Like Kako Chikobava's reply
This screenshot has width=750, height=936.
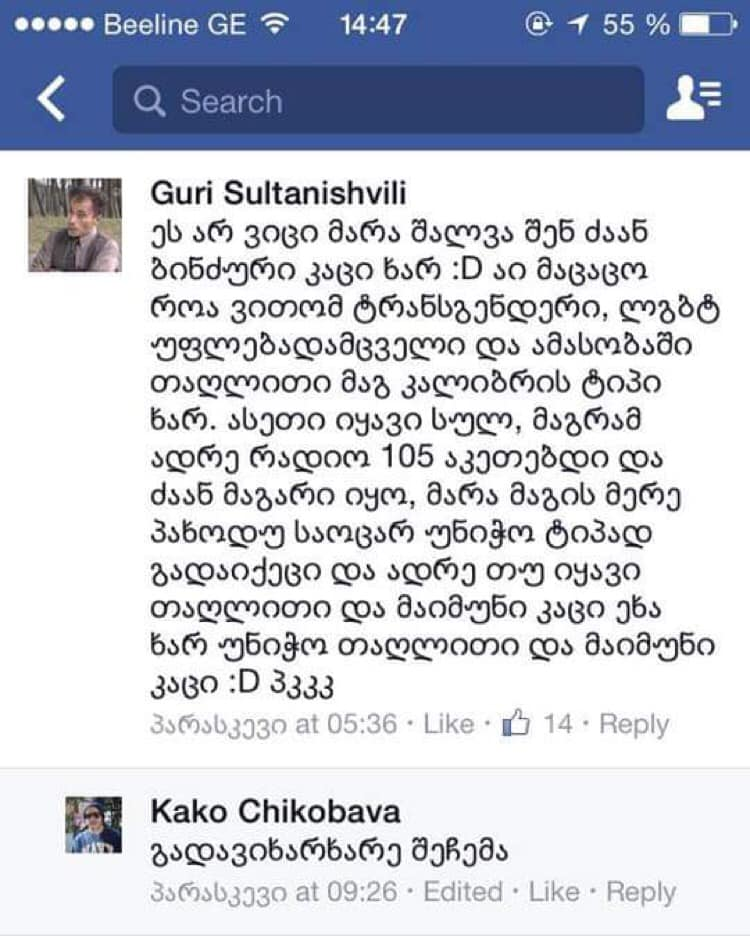(x=553, y=891)
